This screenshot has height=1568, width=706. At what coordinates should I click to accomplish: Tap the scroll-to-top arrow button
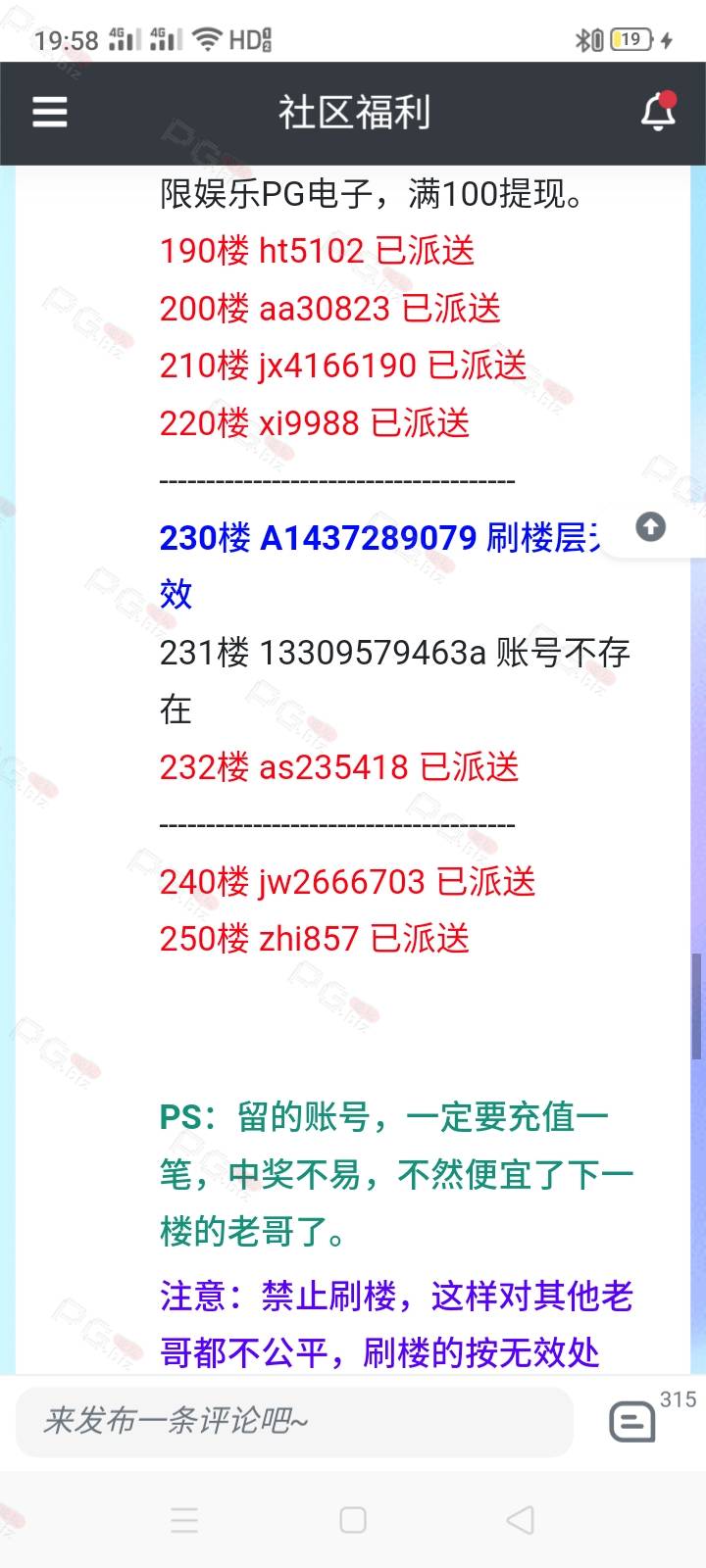coord(651,527)
